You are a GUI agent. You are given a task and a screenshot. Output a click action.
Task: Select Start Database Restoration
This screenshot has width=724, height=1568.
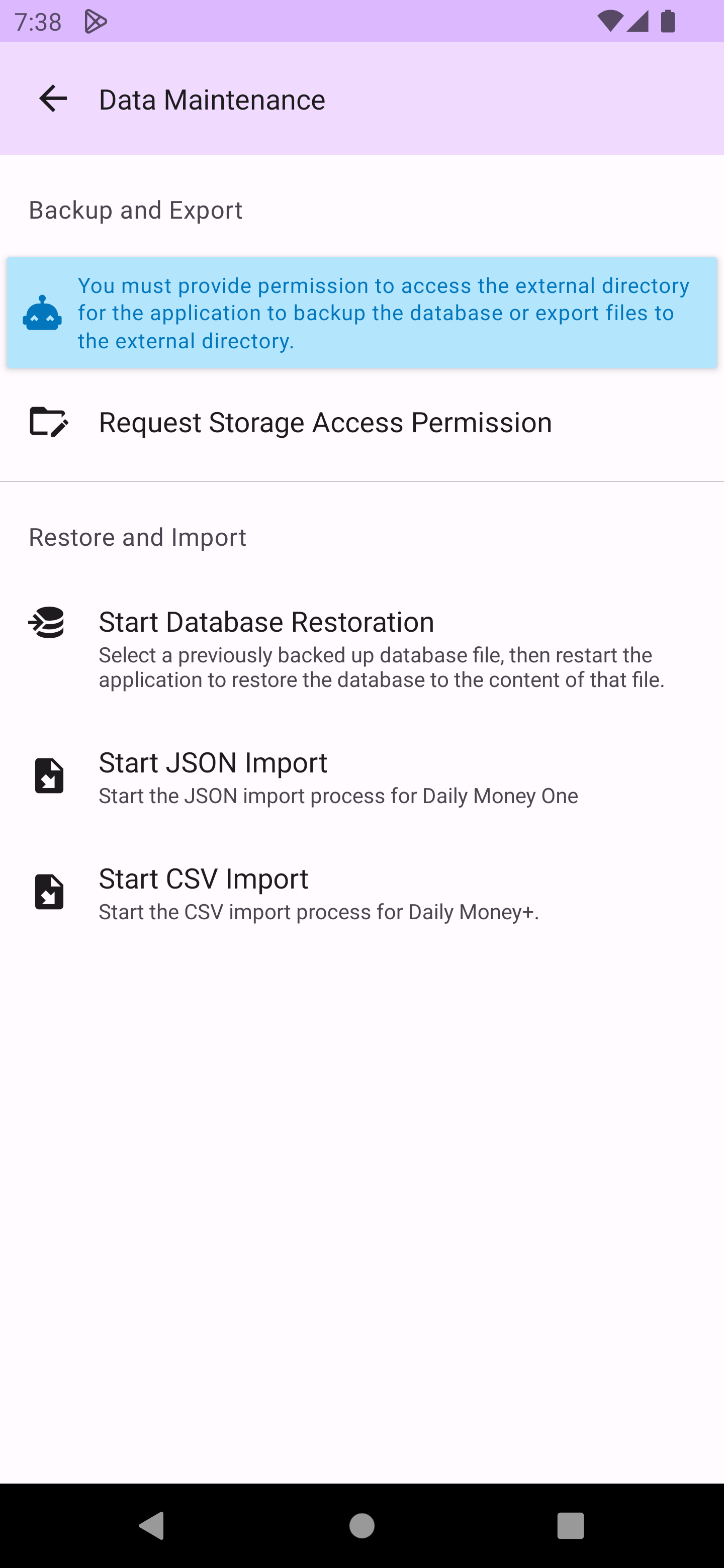361,648
